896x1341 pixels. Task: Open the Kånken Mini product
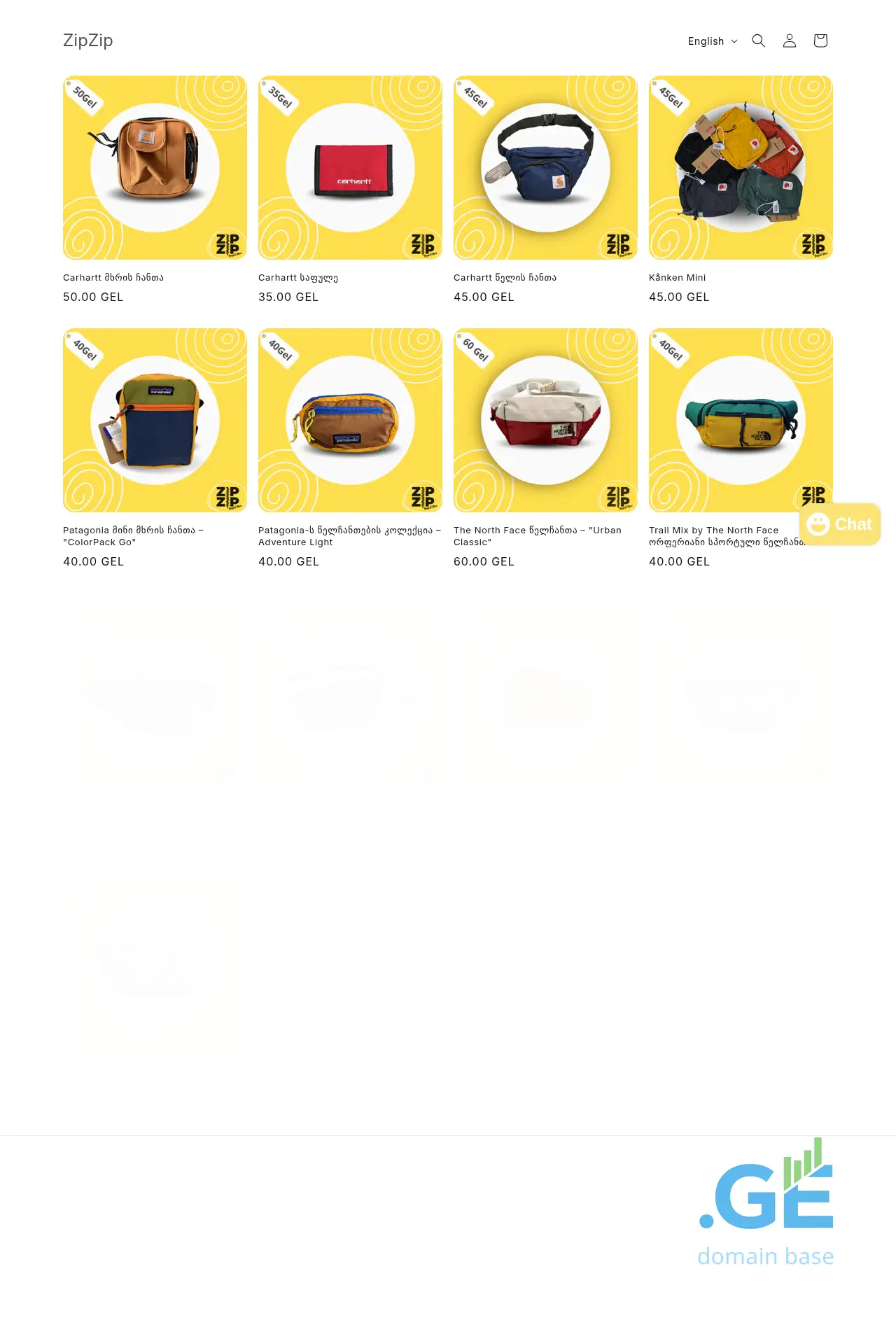(x=741, y=168)
